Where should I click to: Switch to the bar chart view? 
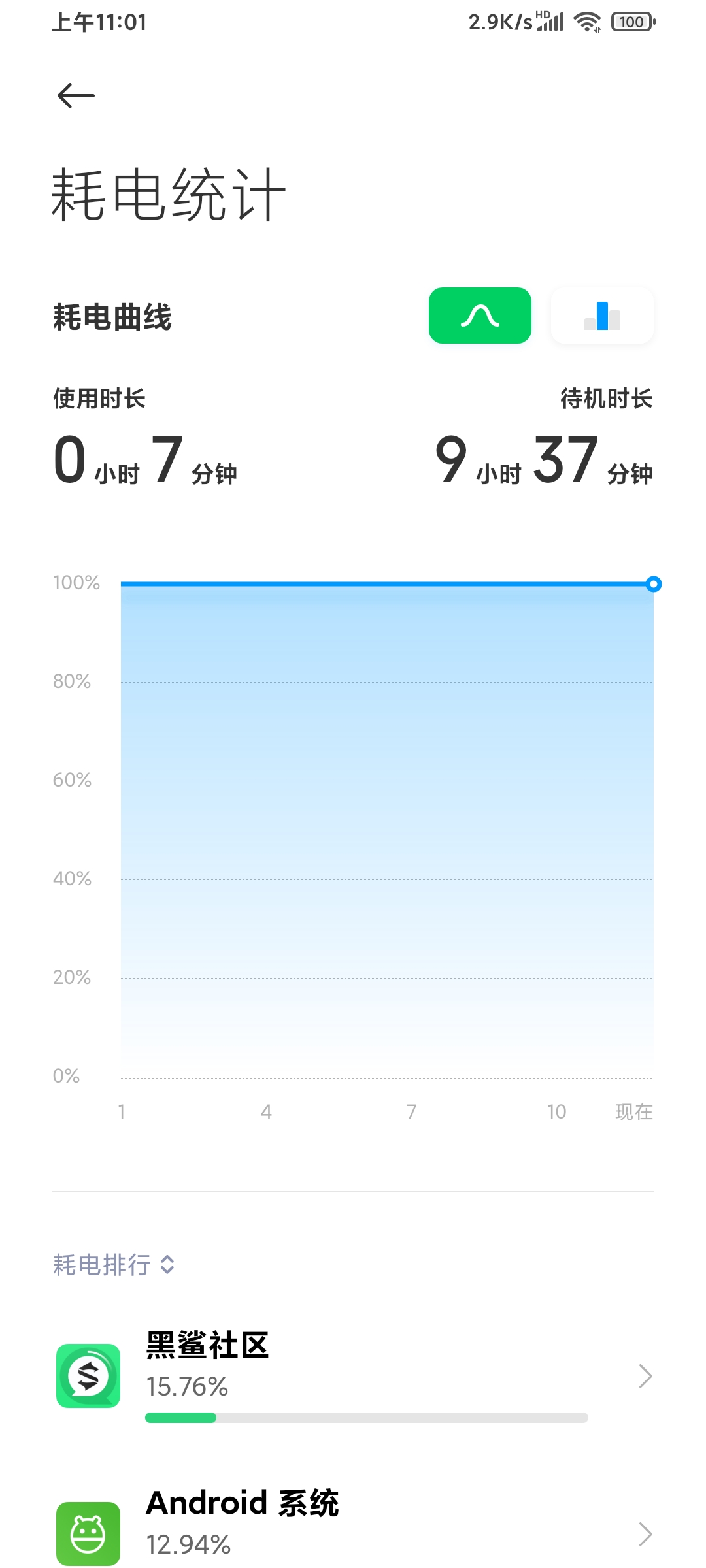point(602,316)
